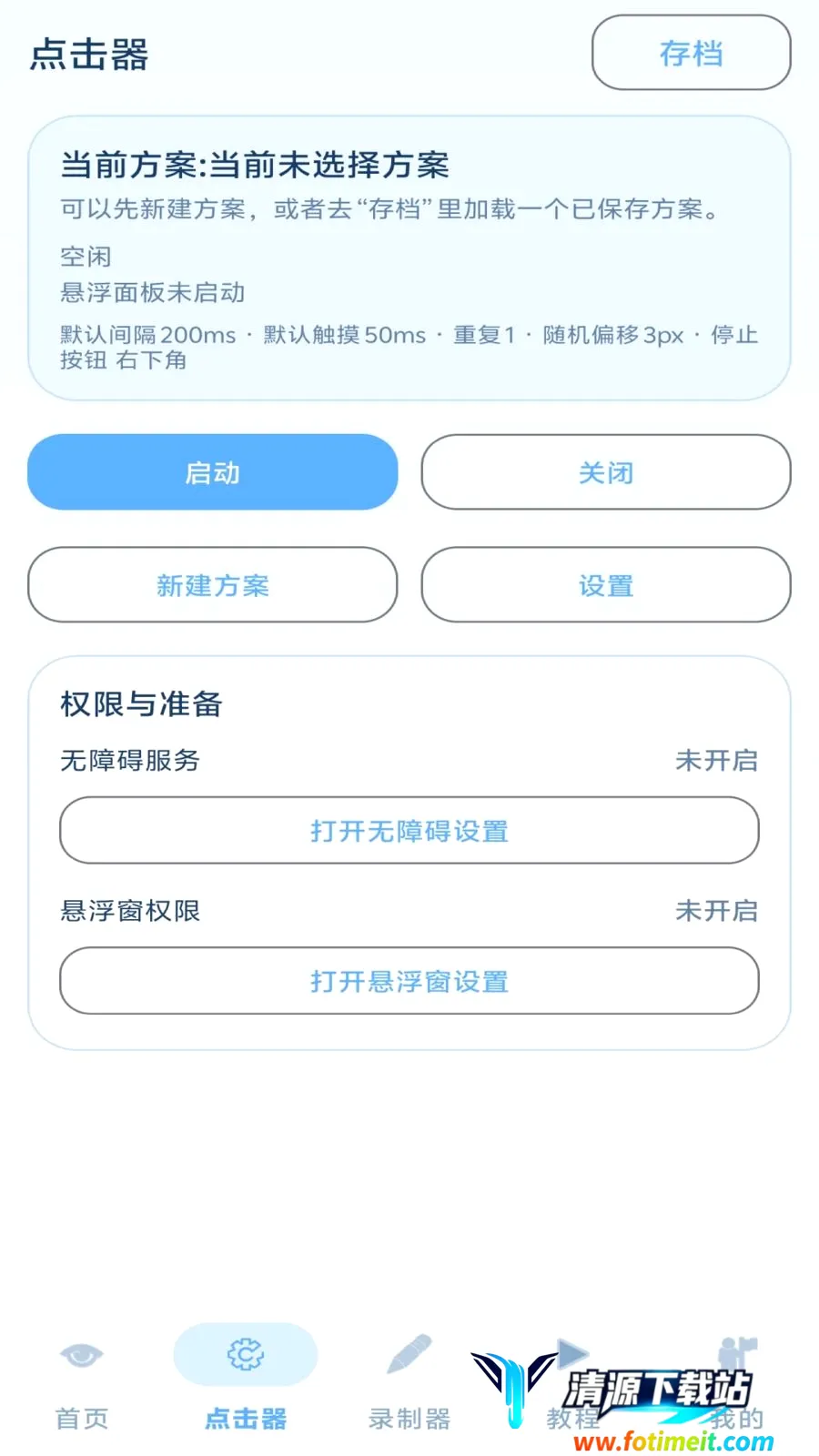Open the 教程 tab
This screenshot has height=1456, width=819.
click(x=573, y=1382)
